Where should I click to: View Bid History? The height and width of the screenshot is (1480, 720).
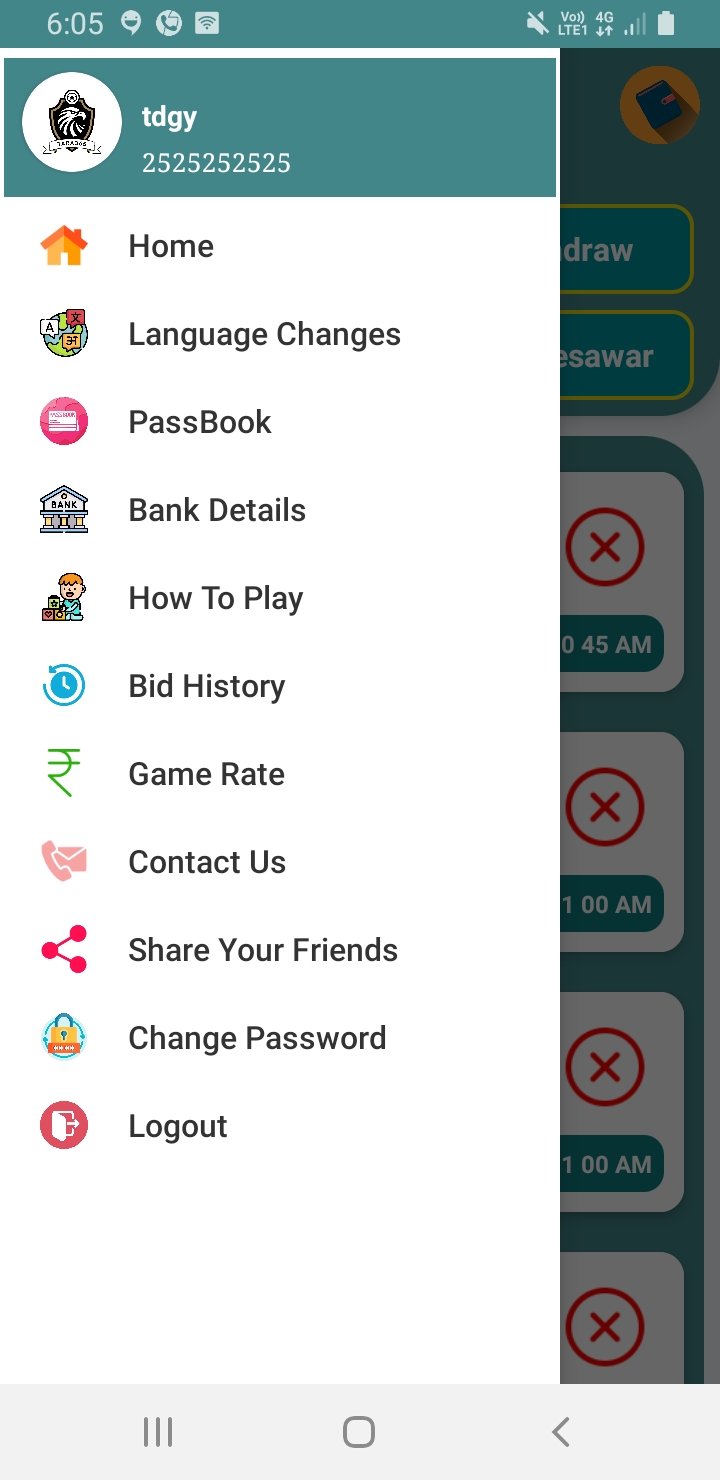[x=206, y=686]
